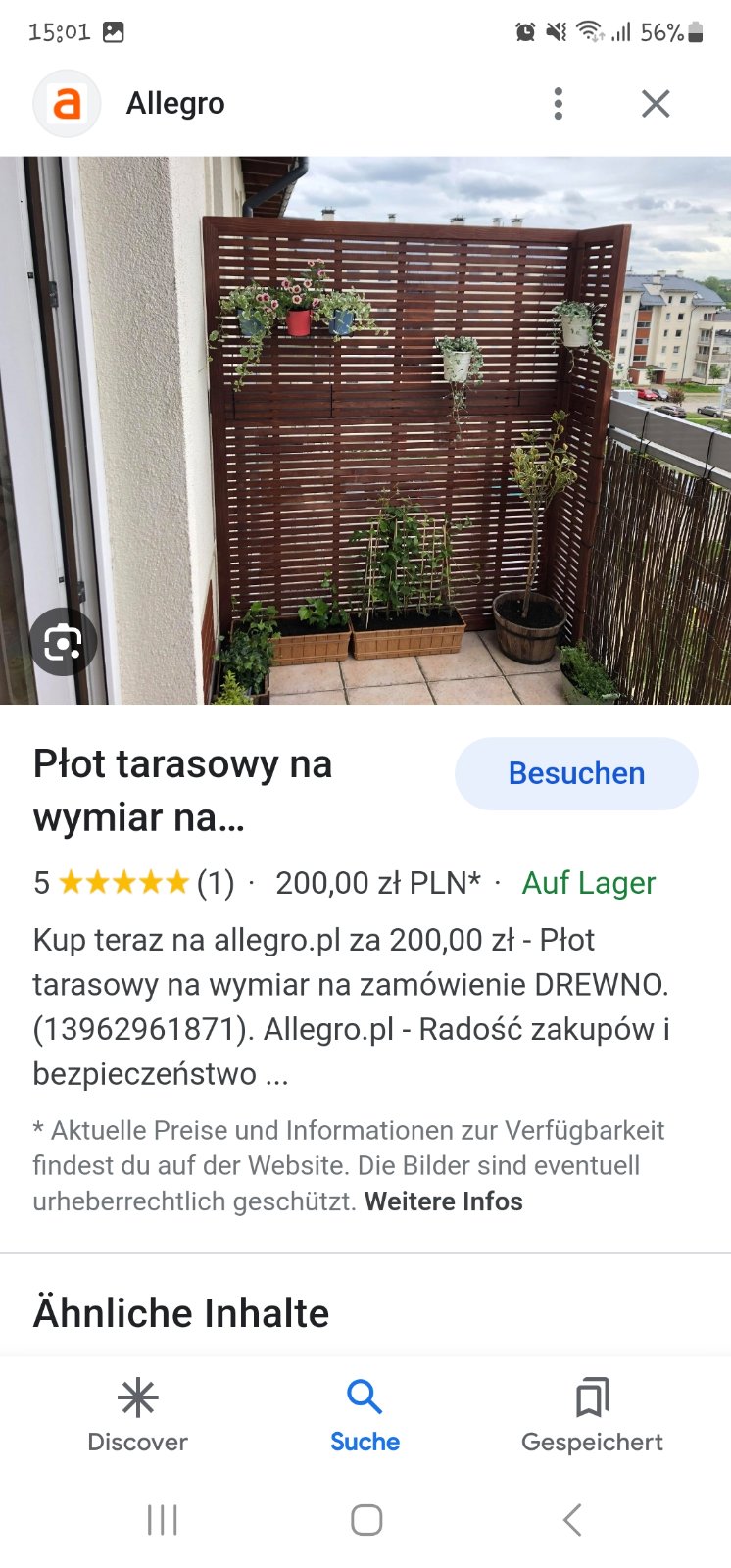The image size is (731, 1568).
Task: Close the Allegro image result
Action: pyautogui.click(x=656, y=103)
